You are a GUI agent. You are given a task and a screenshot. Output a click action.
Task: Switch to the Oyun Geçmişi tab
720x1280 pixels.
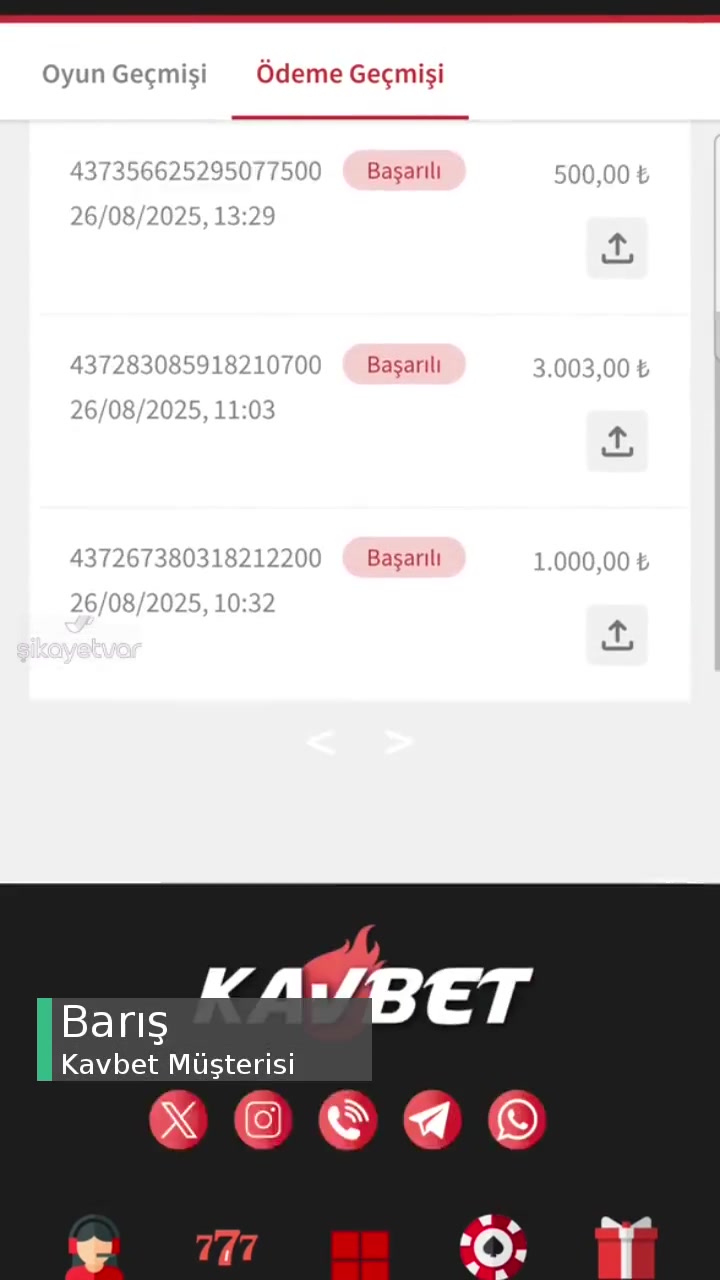click(124, 73)
